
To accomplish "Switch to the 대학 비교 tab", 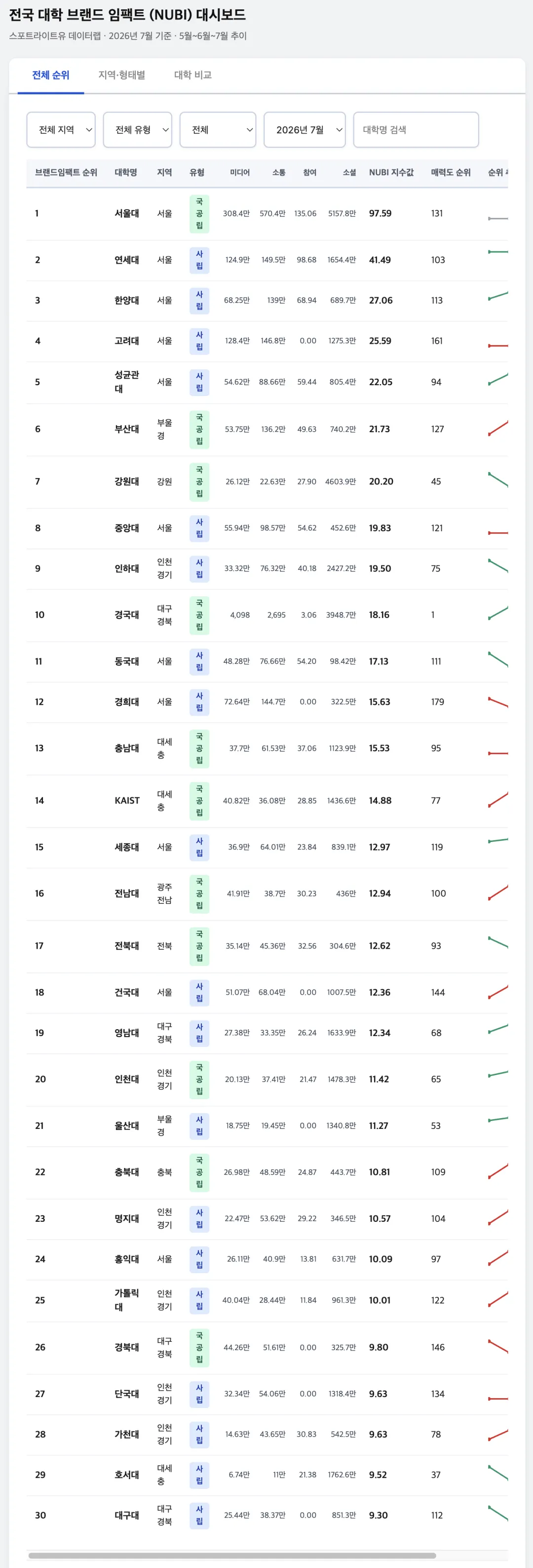I will pos(193,75).
